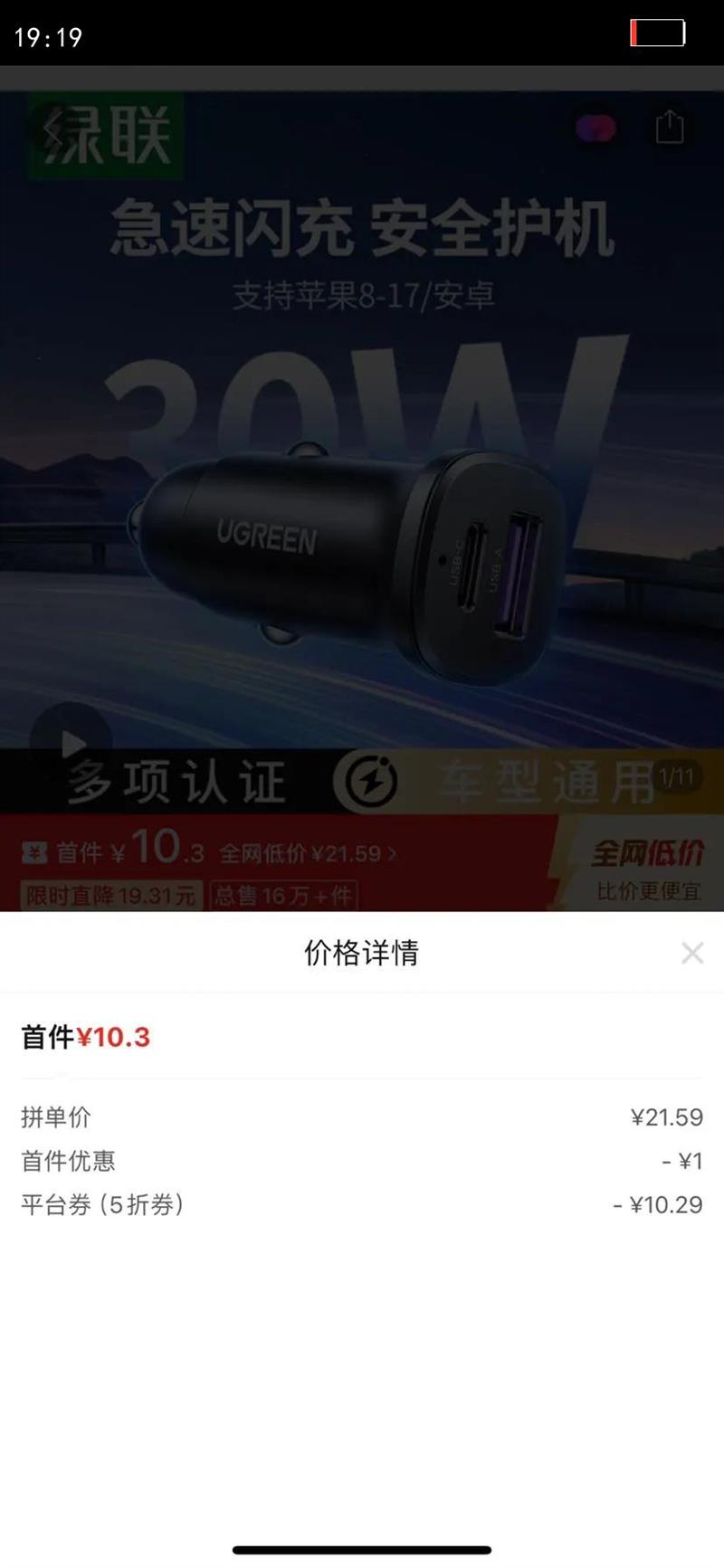Viewport: 724px width, 1568px height.
Task: Tap the share icon on the product image
Action: [x=670, y=128]
